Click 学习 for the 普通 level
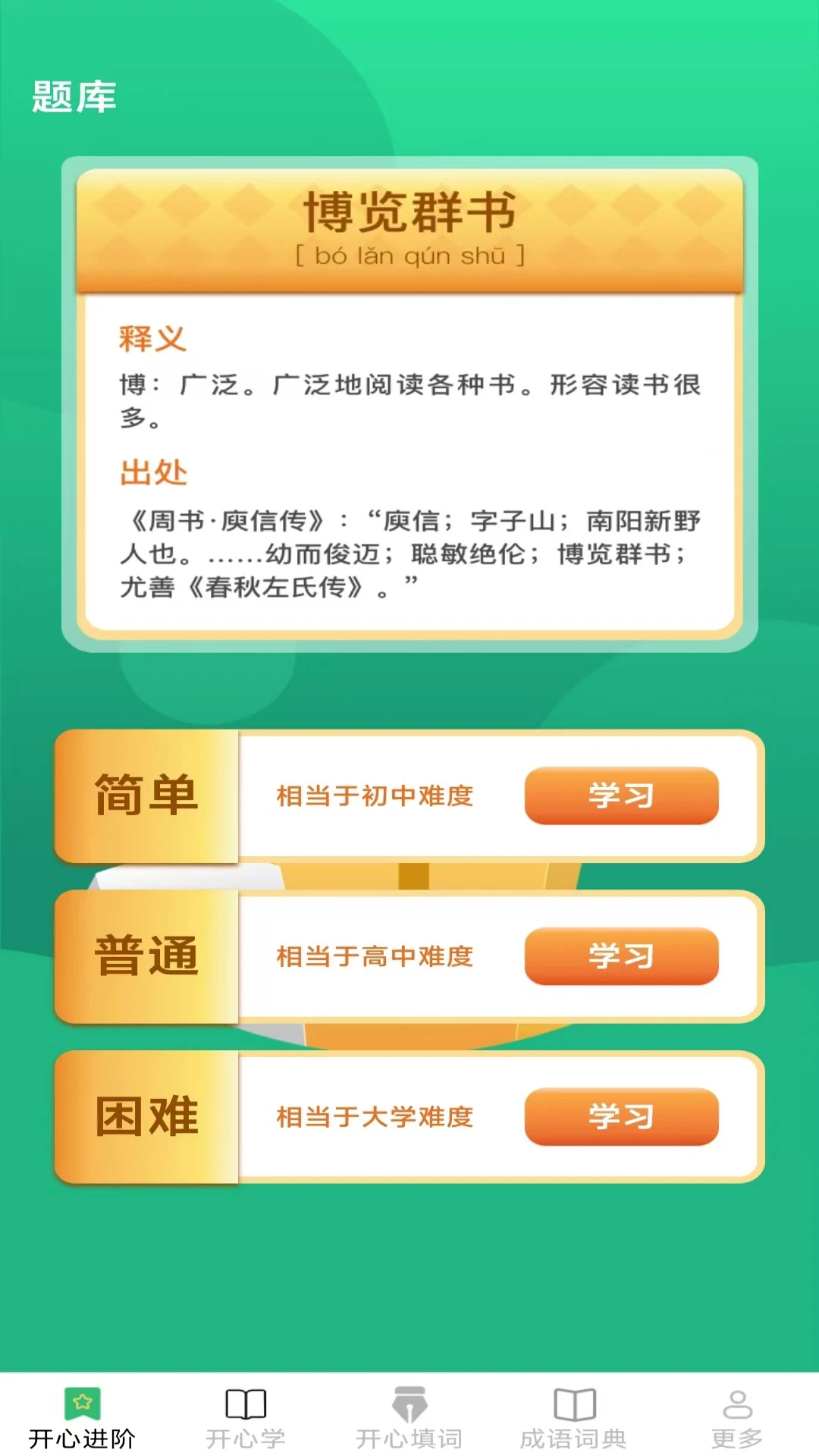This screenshot has width=819, height=1456. pos(621,957)
